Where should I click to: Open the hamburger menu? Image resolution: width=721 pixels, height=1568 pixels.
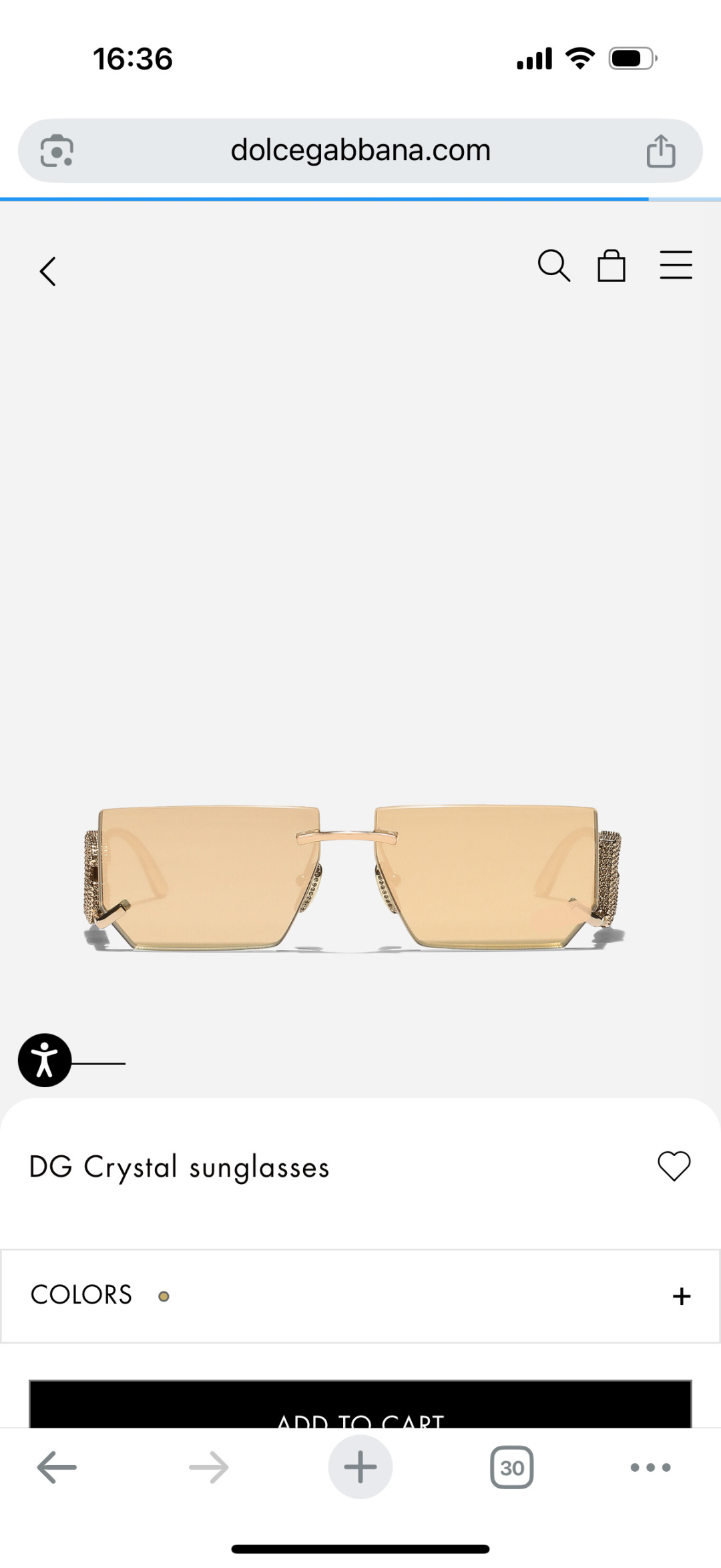click(676, 266)
